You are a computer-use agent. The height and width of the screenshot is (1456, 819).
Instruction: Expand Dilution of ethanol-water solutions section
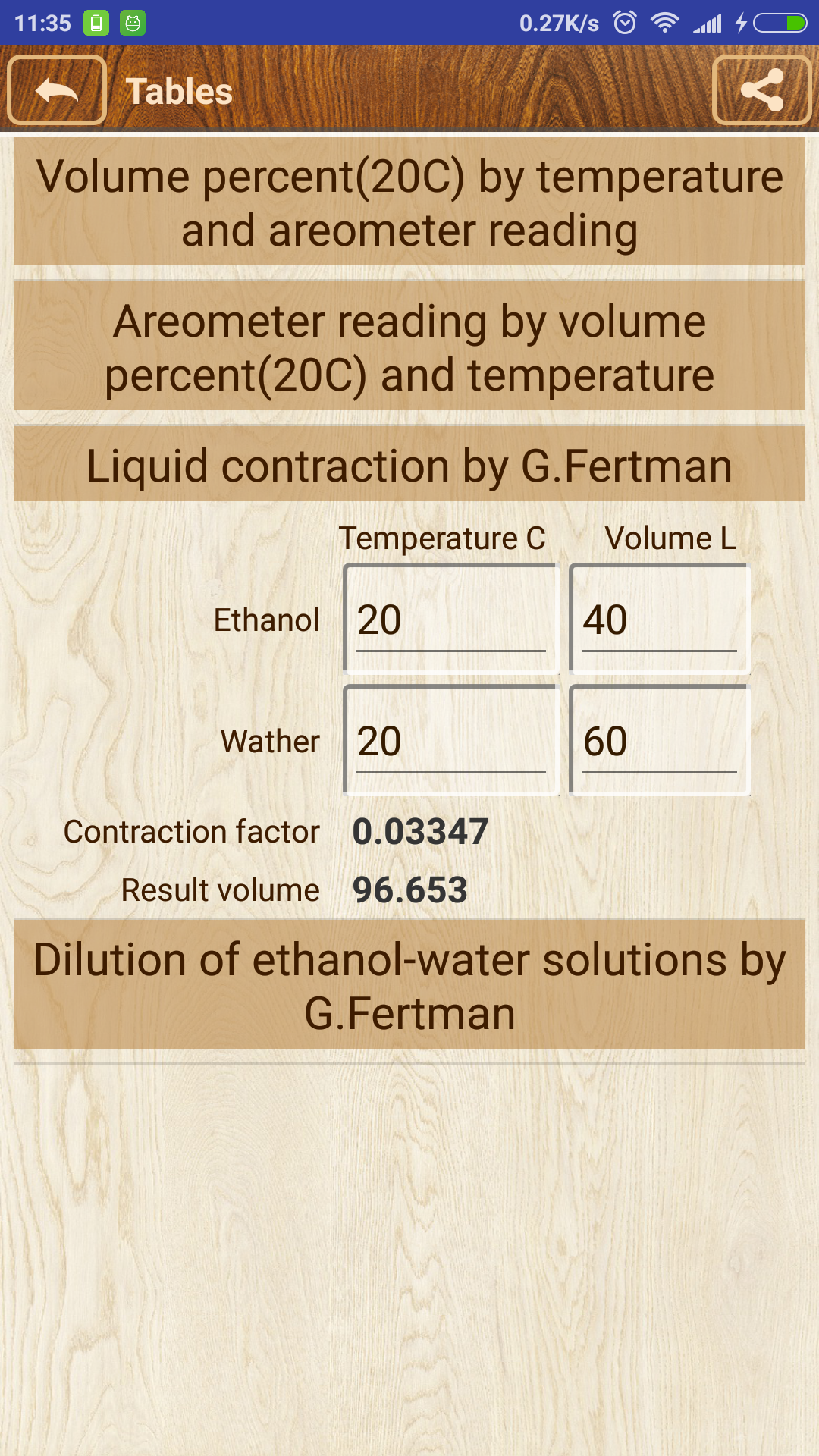409,986
